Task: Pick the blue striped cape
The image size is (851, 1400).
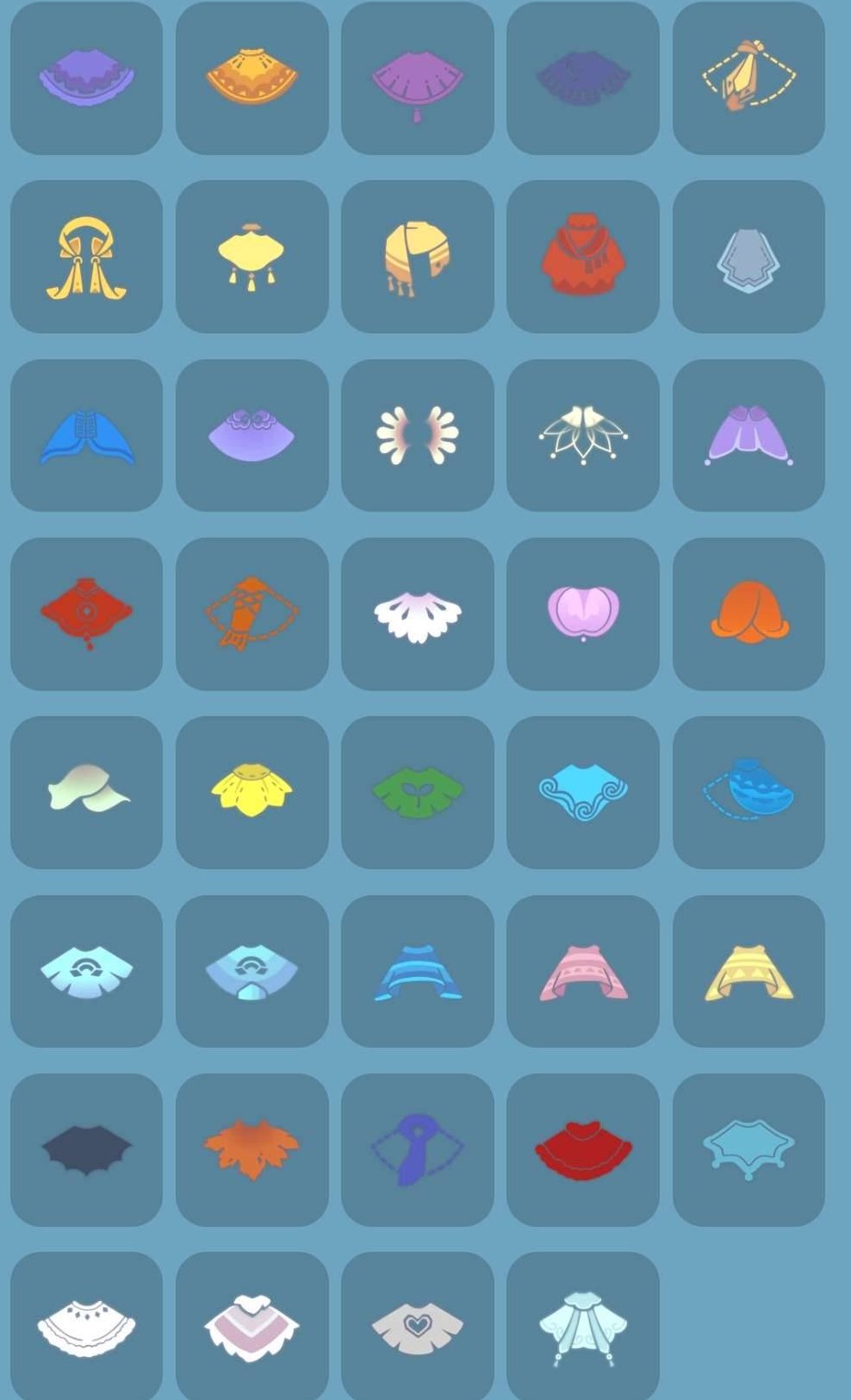Action: pos(417,972)
